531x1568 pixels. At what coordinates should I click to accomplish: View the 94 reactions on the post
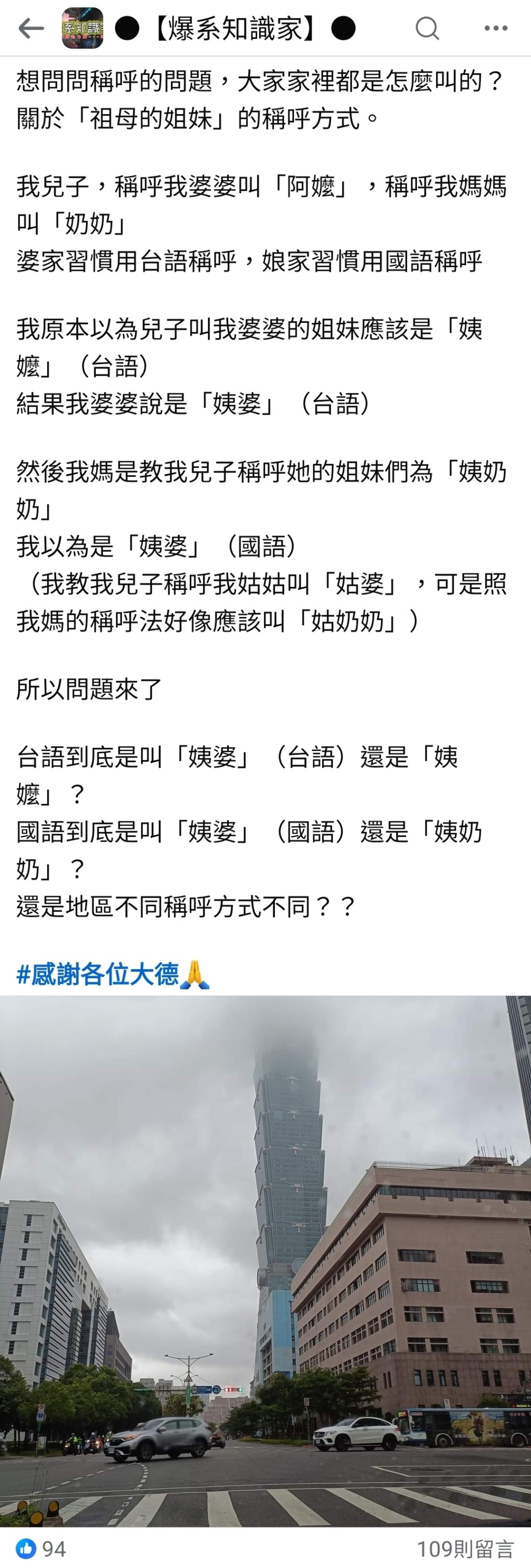click(x=41, y=1548)
